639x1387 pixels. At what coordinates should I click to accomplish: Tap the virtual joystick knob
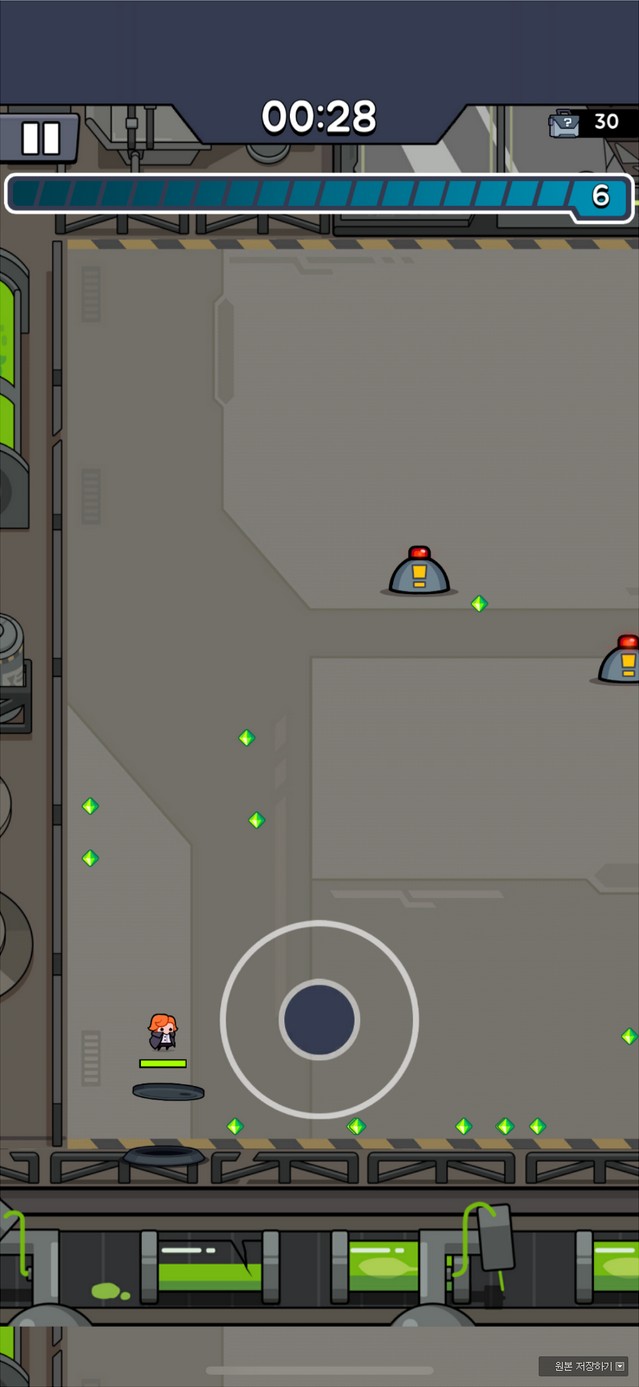319,1020
